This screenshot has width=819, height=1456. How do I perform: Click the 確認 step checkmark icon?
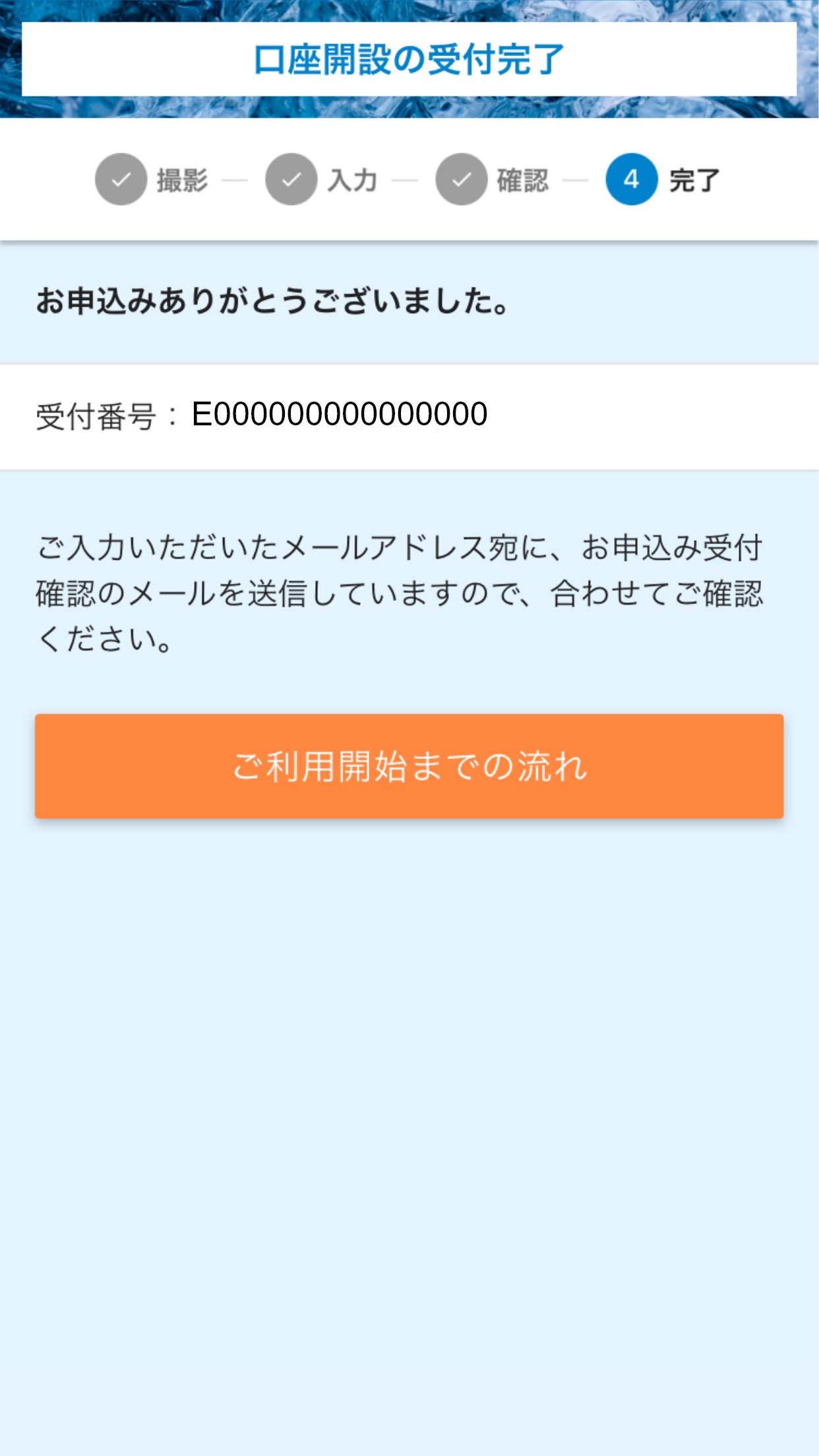click(x=462, y=179)
